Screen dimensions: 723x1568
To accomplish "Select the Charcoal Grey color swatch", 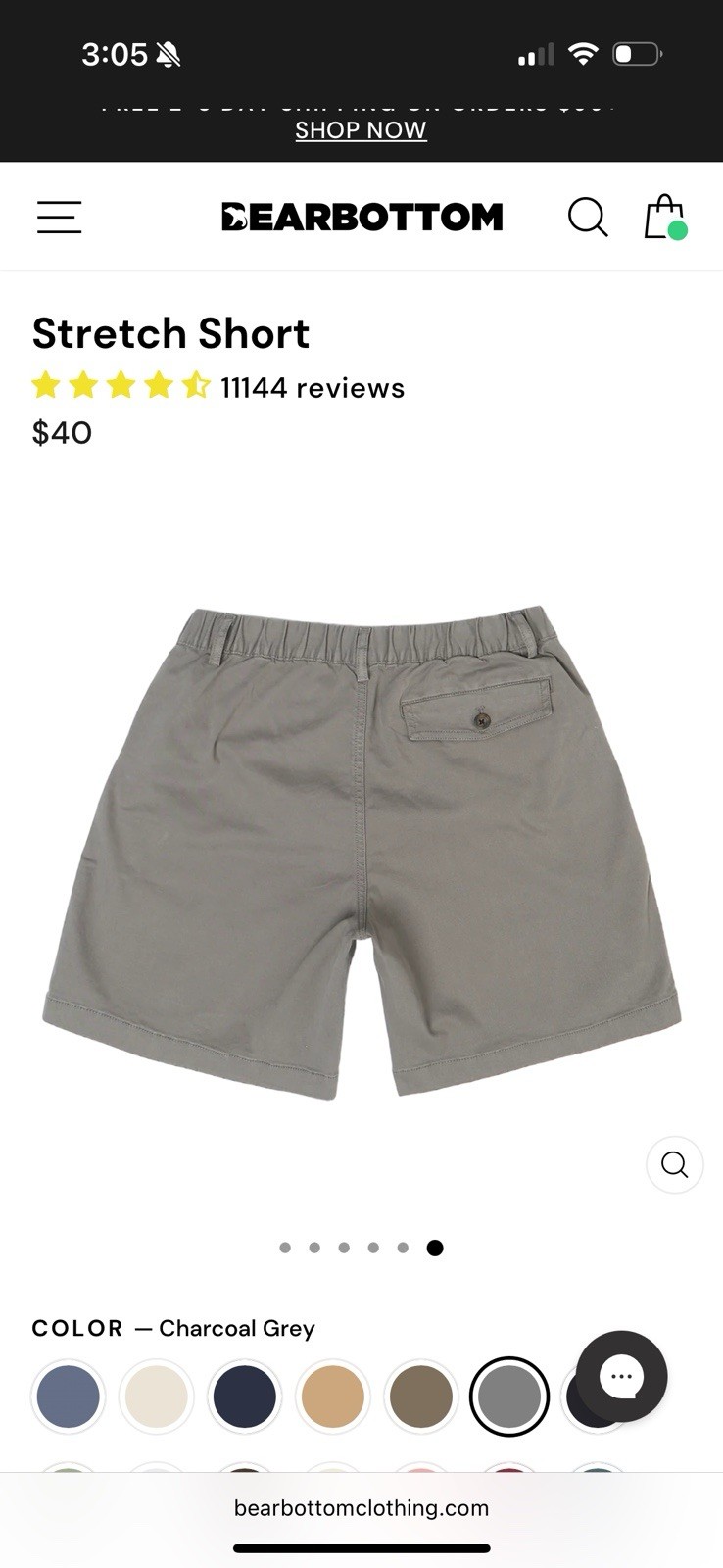I will point(509,1396).
